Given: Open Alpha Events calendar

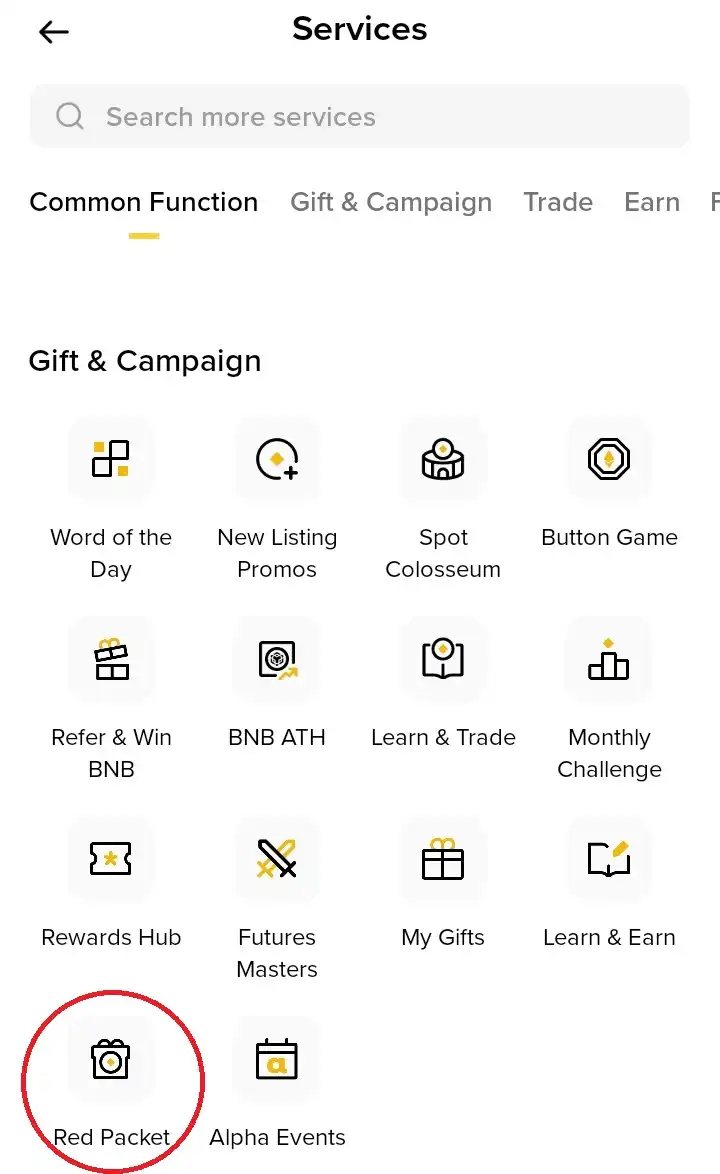Looking at the screenshot, I should (277, 1058).
